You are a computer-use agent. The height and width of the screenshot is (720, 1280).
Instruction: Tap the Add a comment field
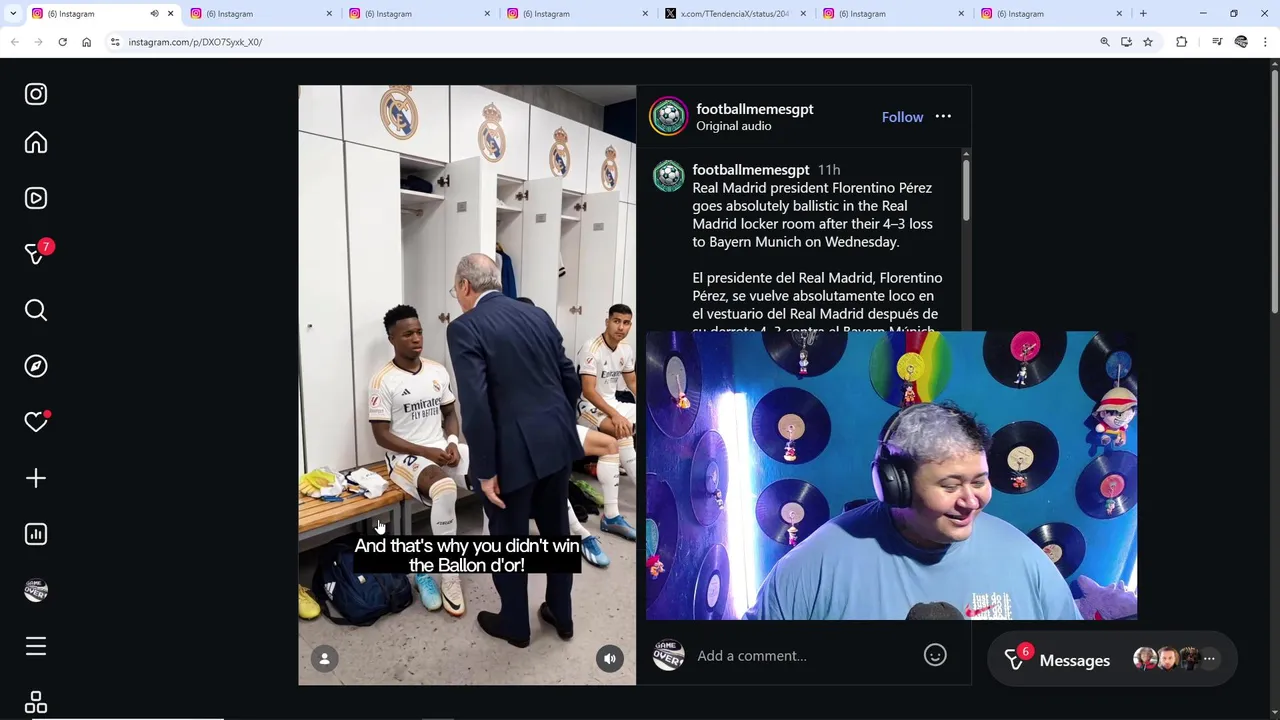800,656
